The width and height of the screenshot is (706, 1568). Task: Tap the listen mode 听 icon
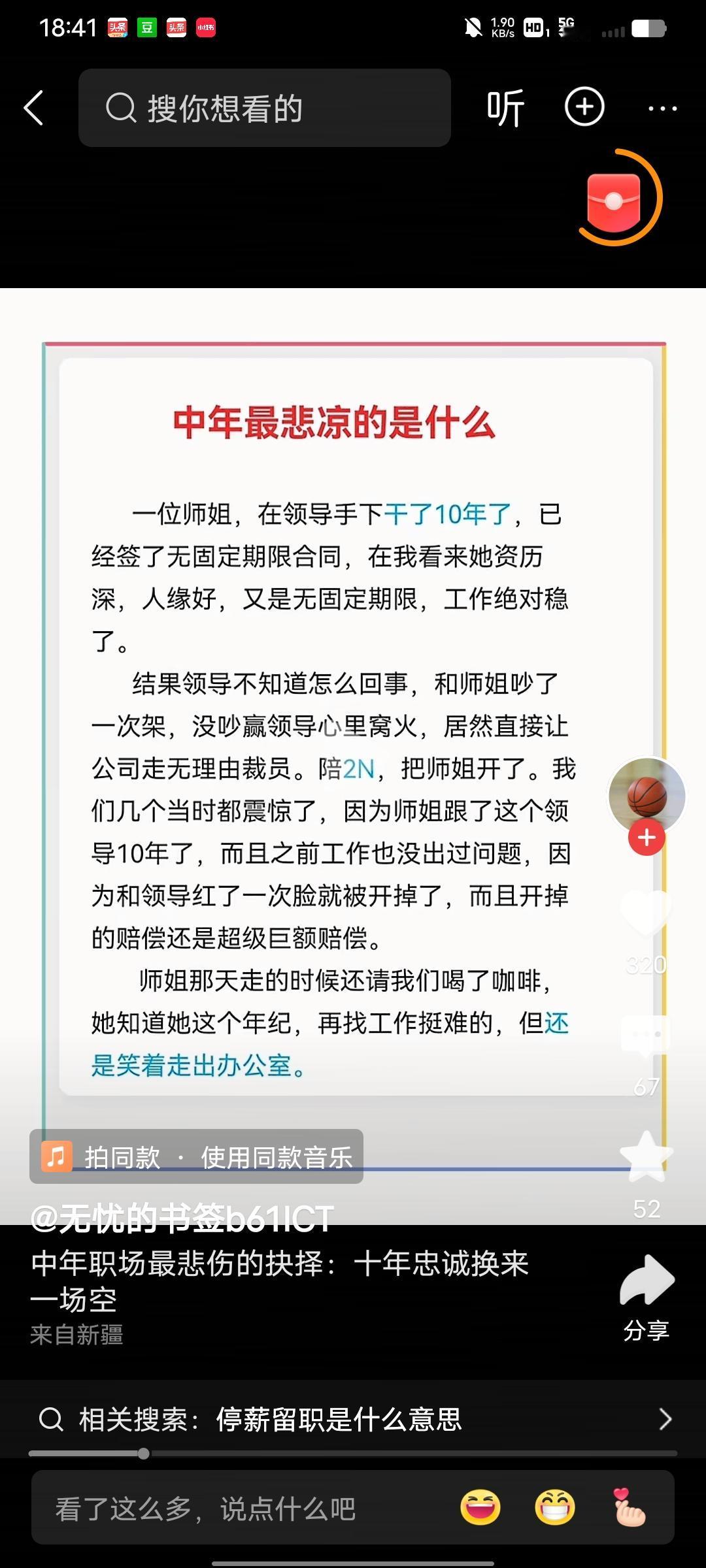coord(505,106)
